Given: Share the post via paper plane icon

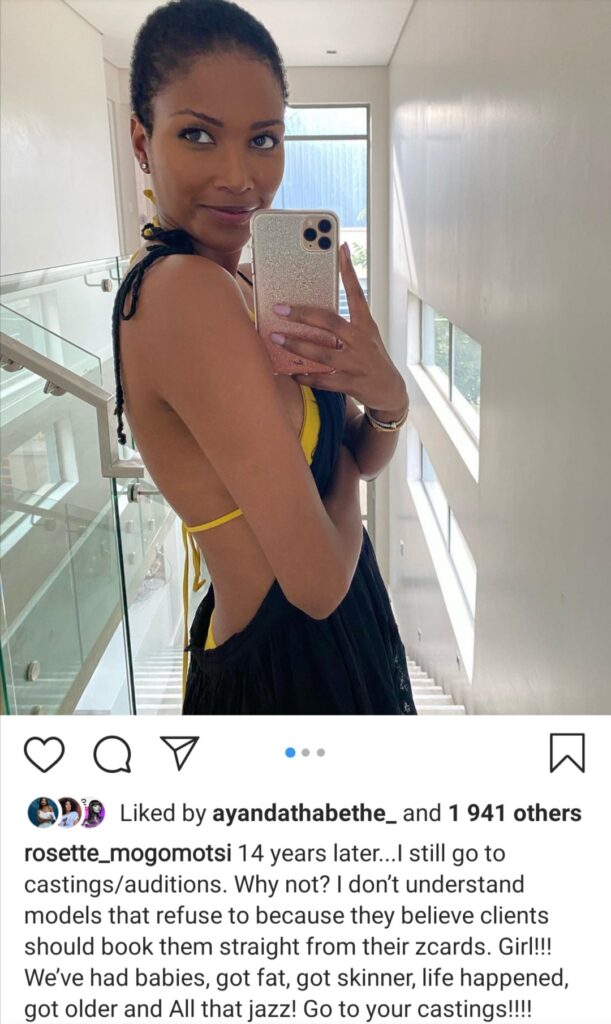Looking at the screenshot, I should pos(178,753).
